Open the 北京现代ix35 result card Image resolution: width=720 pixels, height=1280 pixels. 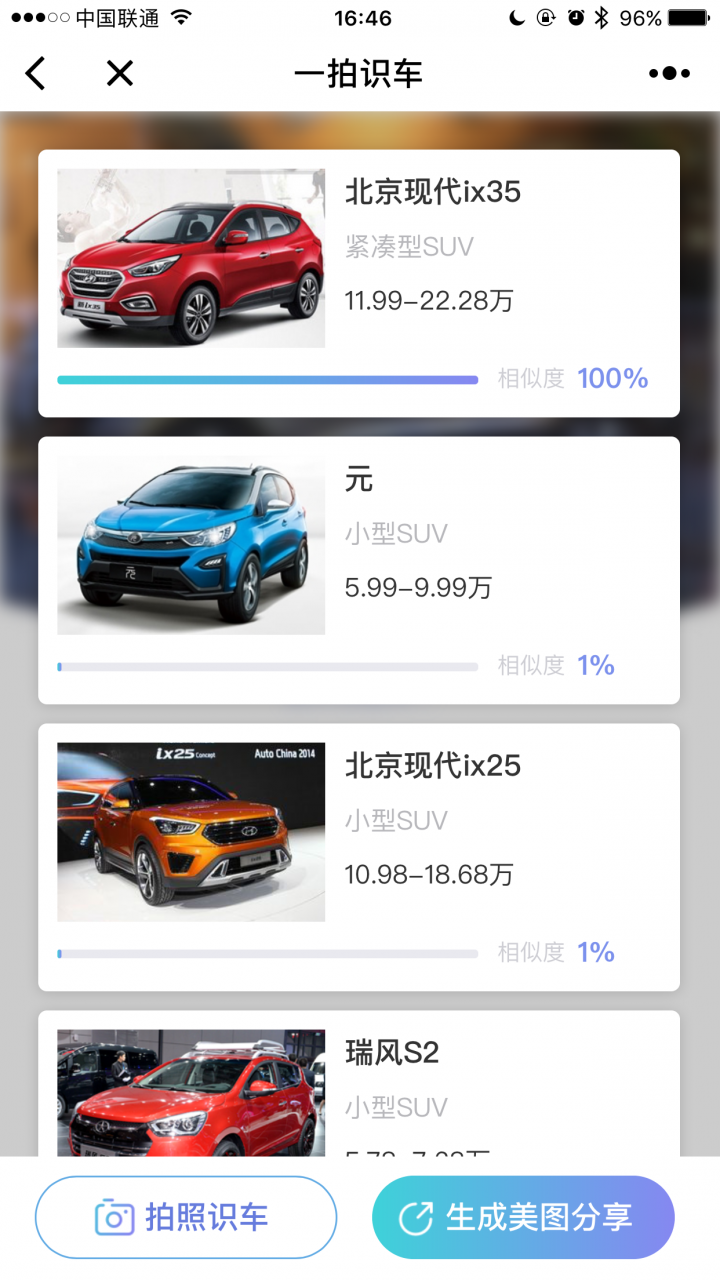[359, 283]
